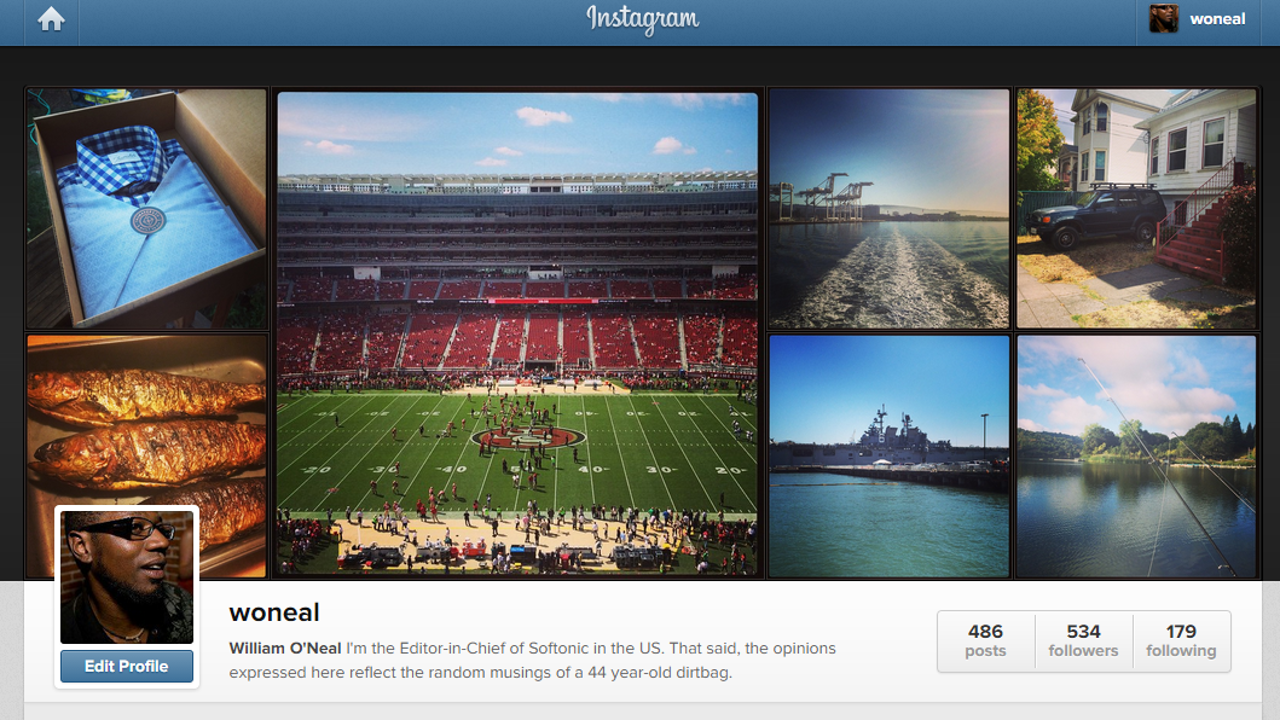The width and height of the screenshot is (1280, 720).
Task: Open the grilled fish photo
Action: [x=147, y=420]
